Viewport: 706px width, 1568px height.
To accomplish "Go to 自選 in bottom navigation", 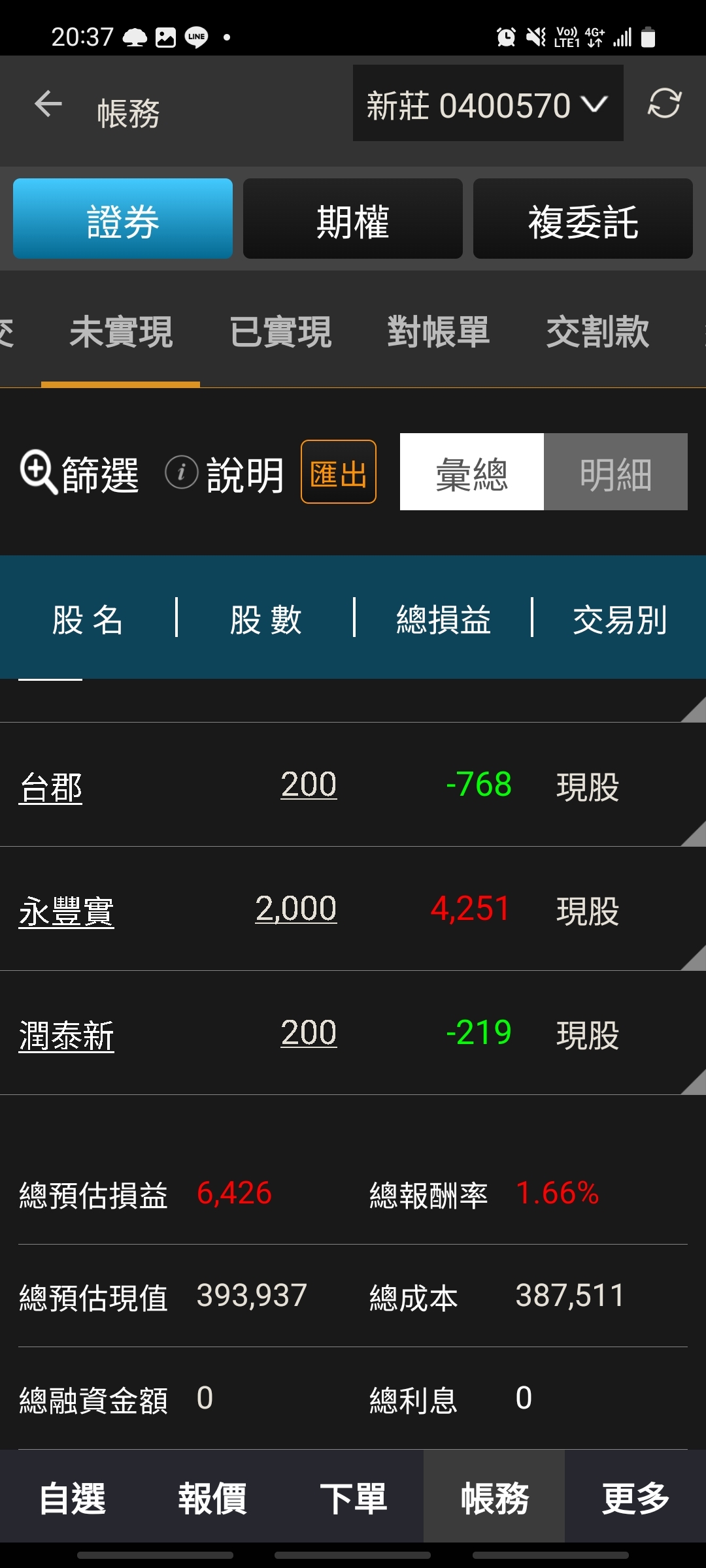I will click(x=72, y=1497).
